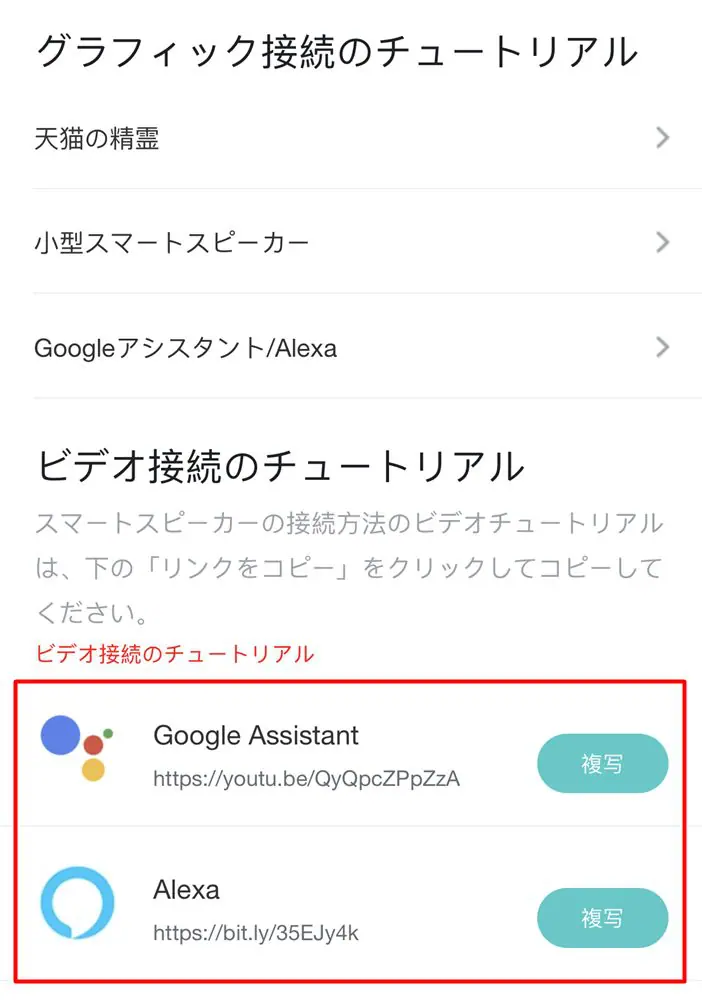Open the 小型スマートスピーカー tutorial row
The image size is (702, 1000).
[x=350, y=242]
